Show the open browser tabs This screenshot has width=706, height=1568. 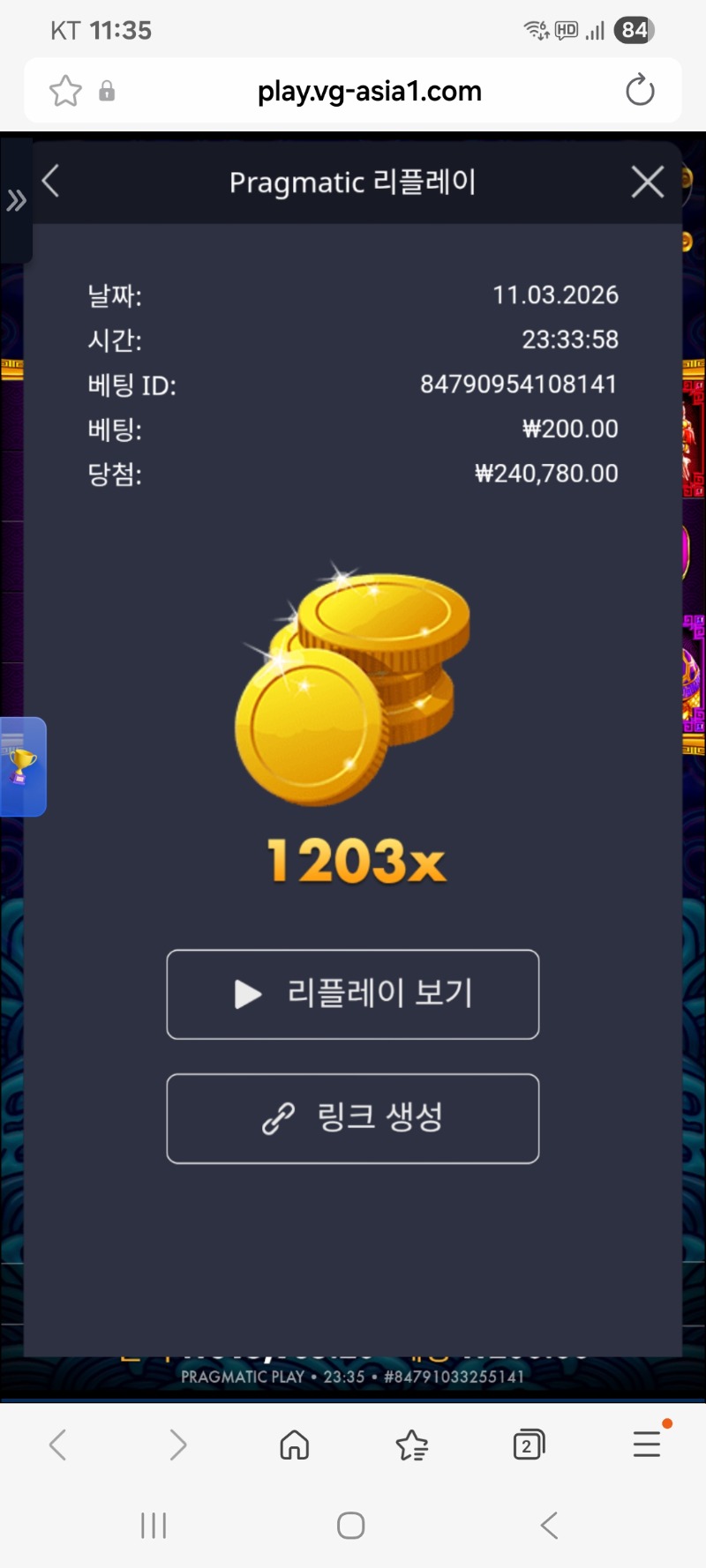pyautogui.click(x=528, y=1445)
